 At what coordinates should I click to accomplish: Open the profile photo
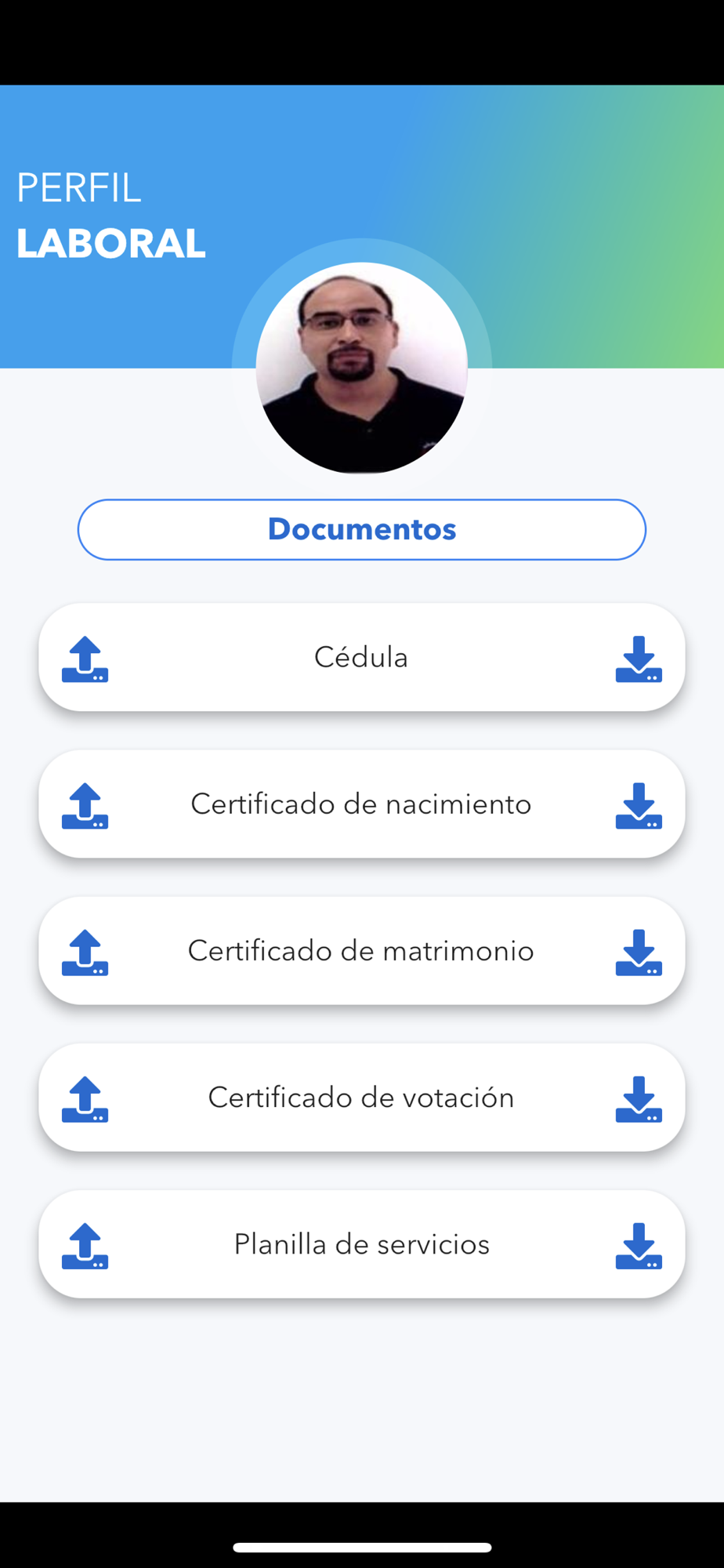[x=362, y=368]
